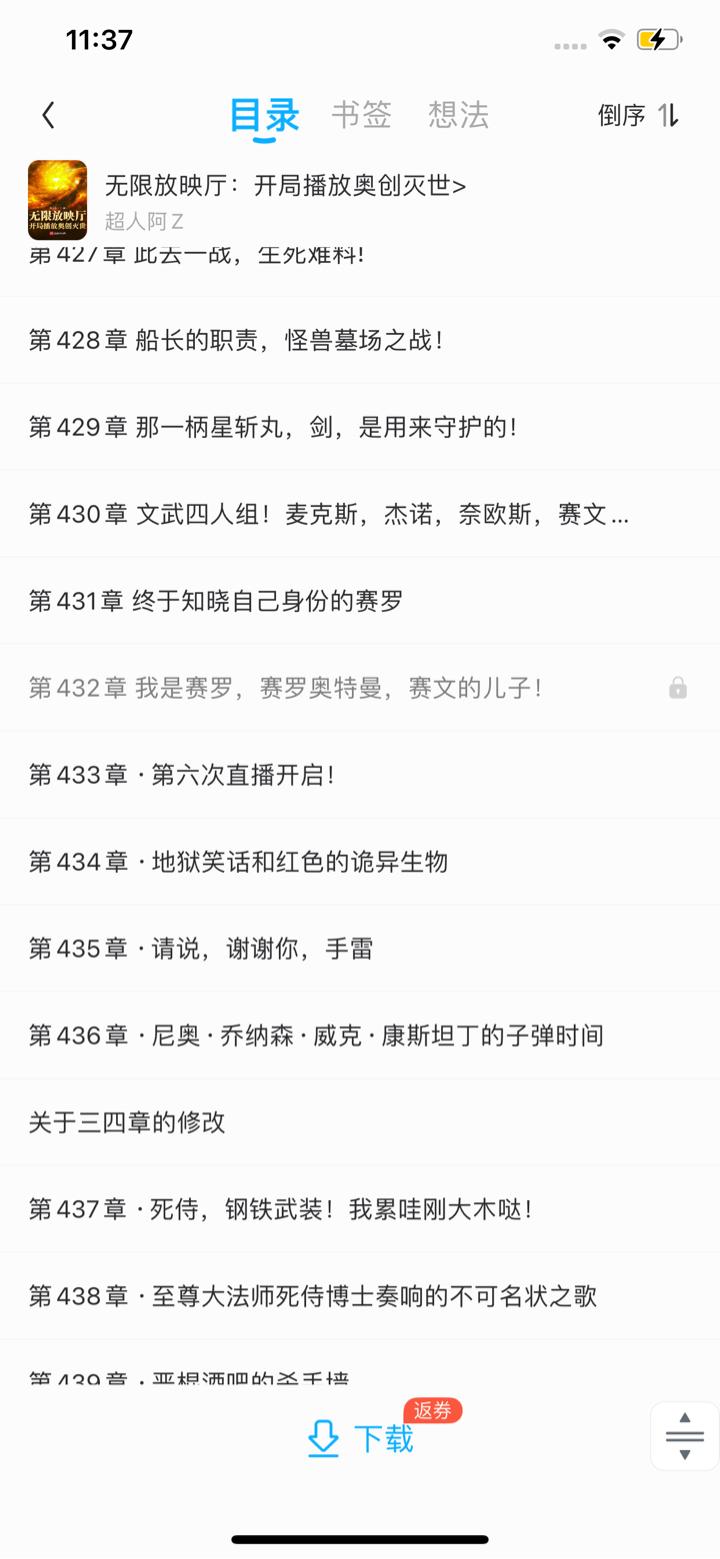Open the book title 无限放映厅 details

pyautogui.click(x=285, y=186)
